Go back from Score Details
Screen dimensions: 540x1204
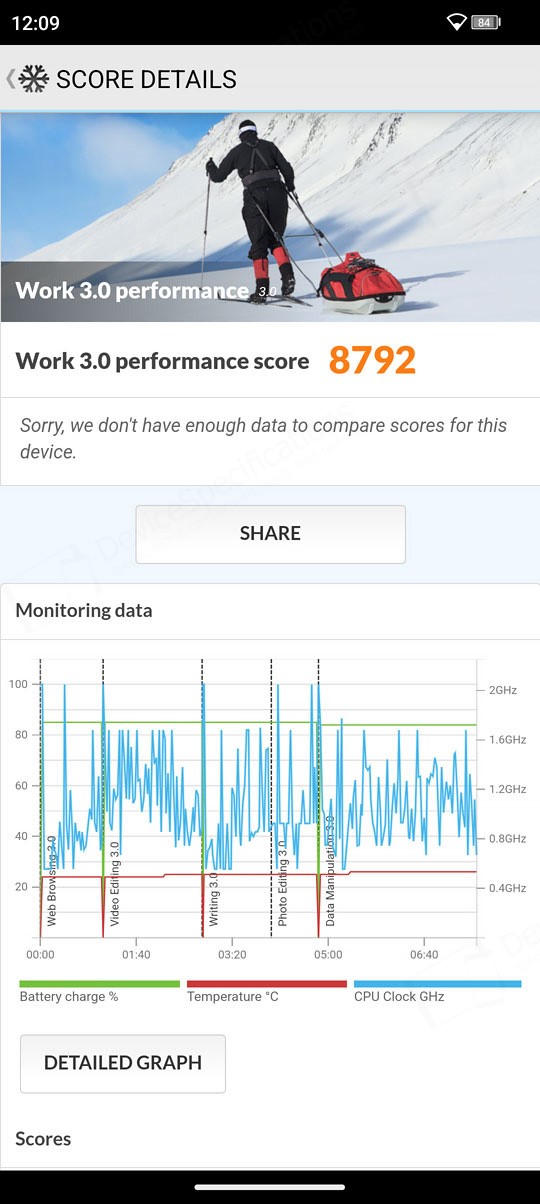pos(27,79)
